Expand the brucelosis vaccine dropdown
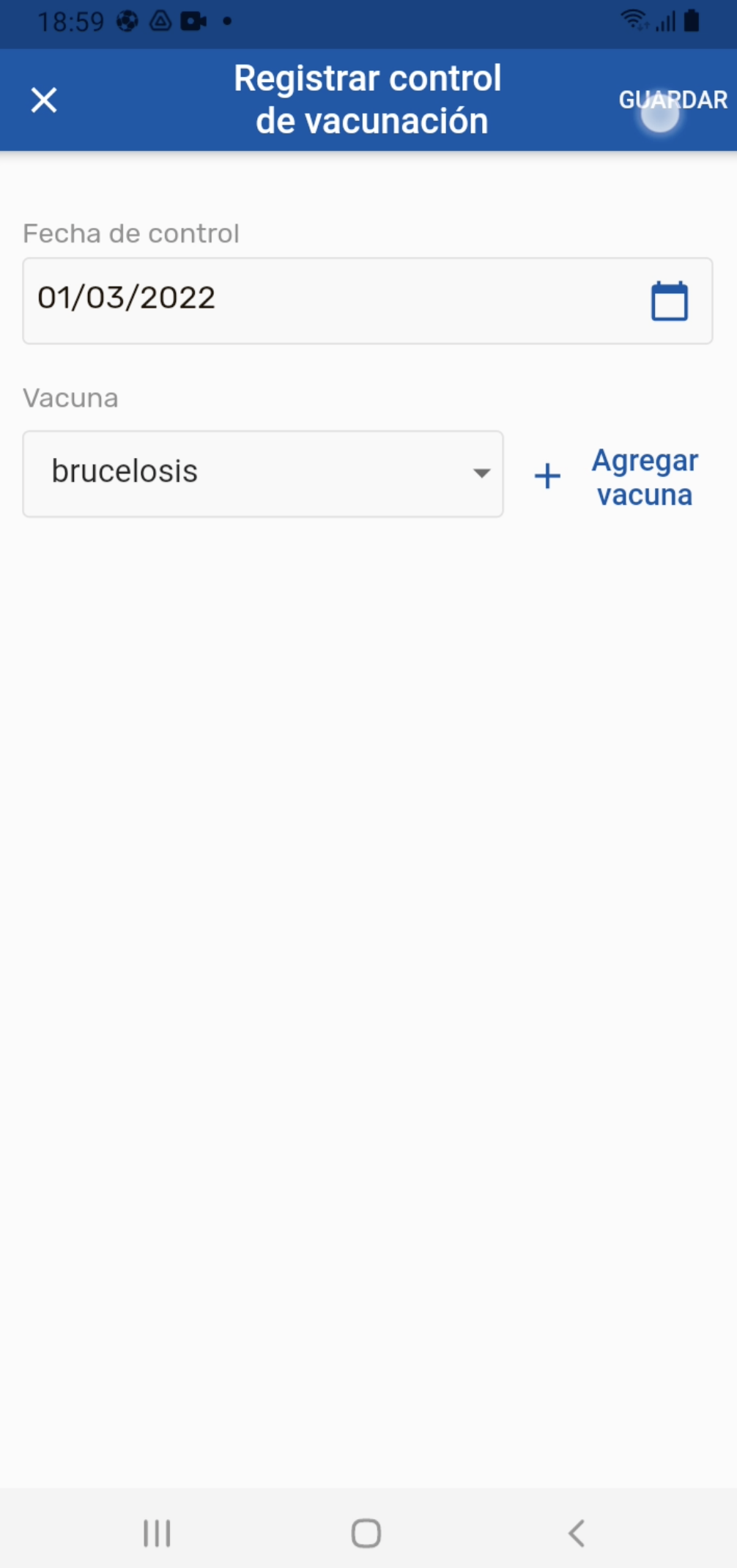 262,473
